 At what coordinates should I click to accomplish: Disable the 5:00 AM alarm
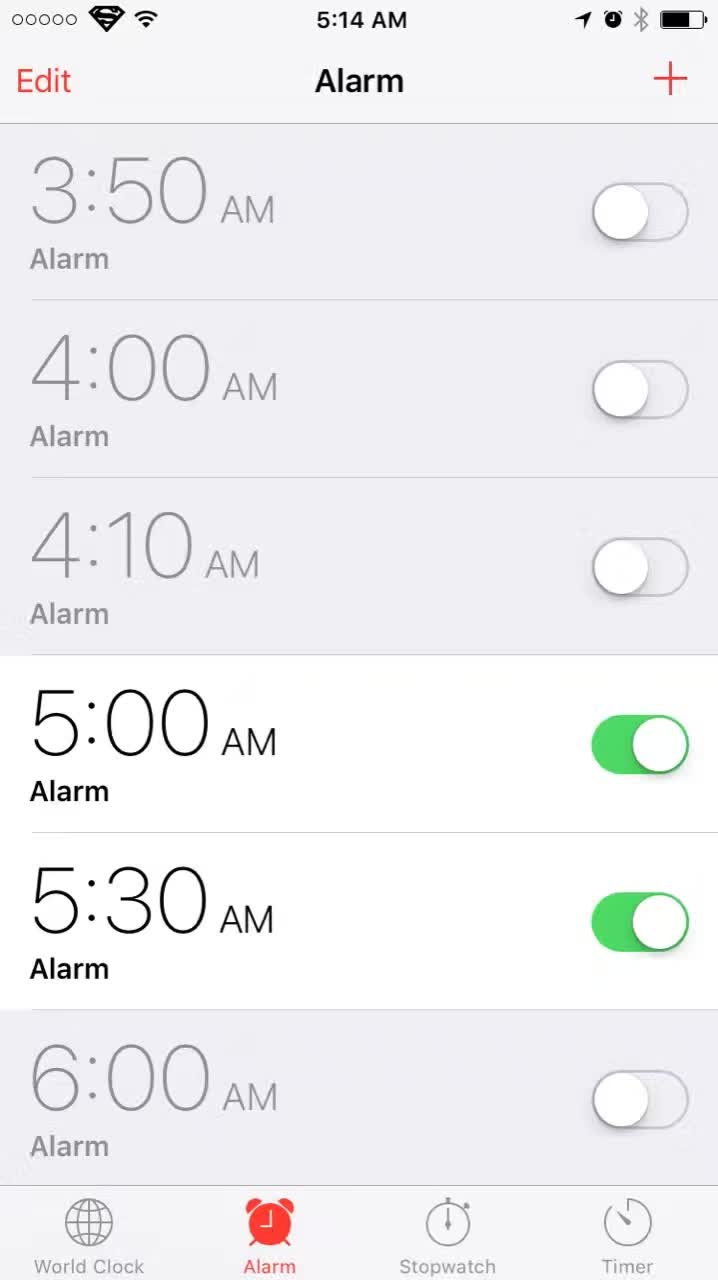pos(640,745)
